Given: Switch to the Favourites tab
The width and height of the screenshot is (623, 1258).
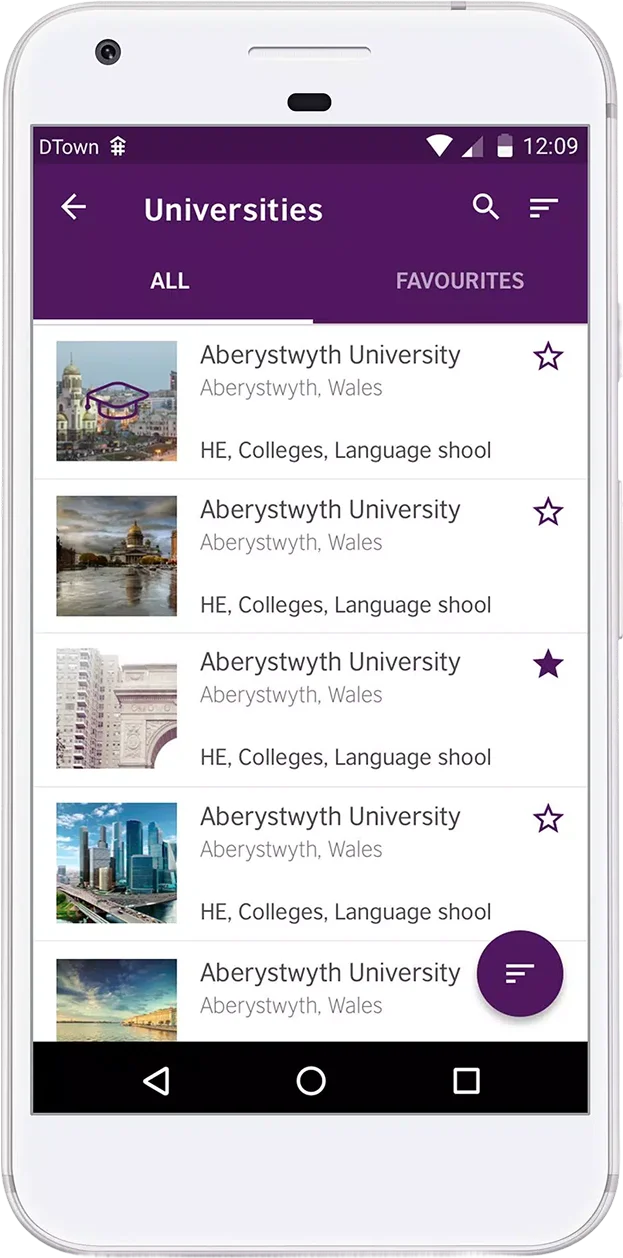Looking at the screenshot, I should [459, 281].
